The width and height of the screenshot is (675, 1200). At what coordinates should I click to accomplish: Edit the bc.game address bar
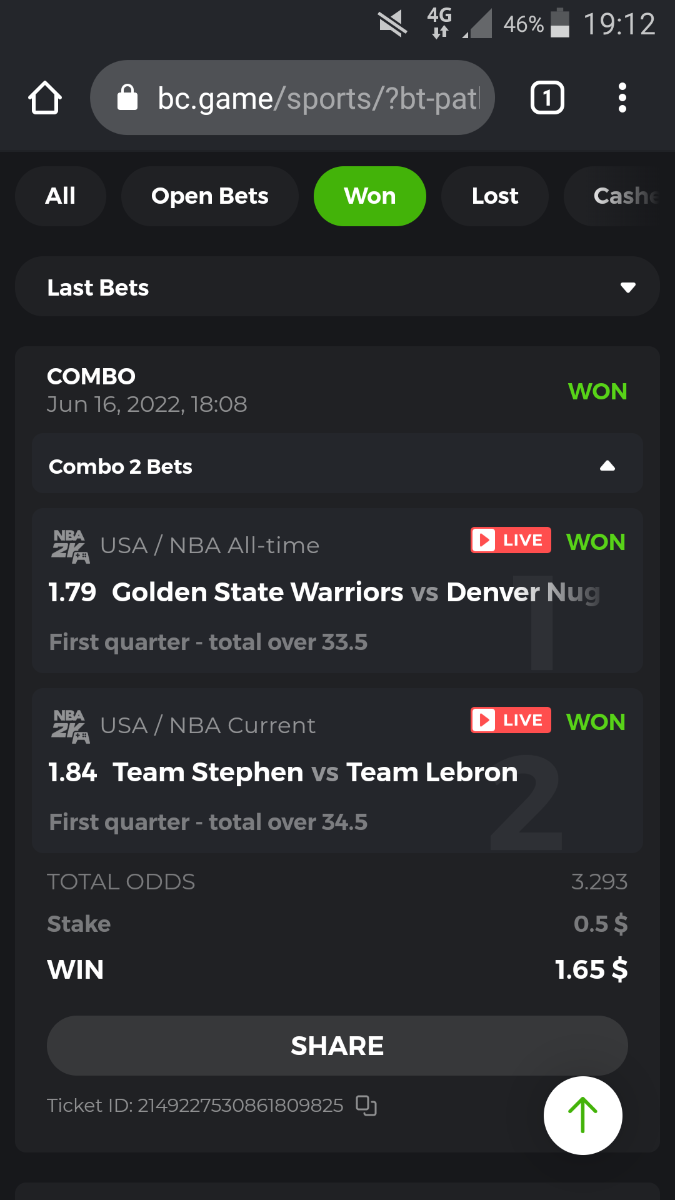tap(292, 98)
